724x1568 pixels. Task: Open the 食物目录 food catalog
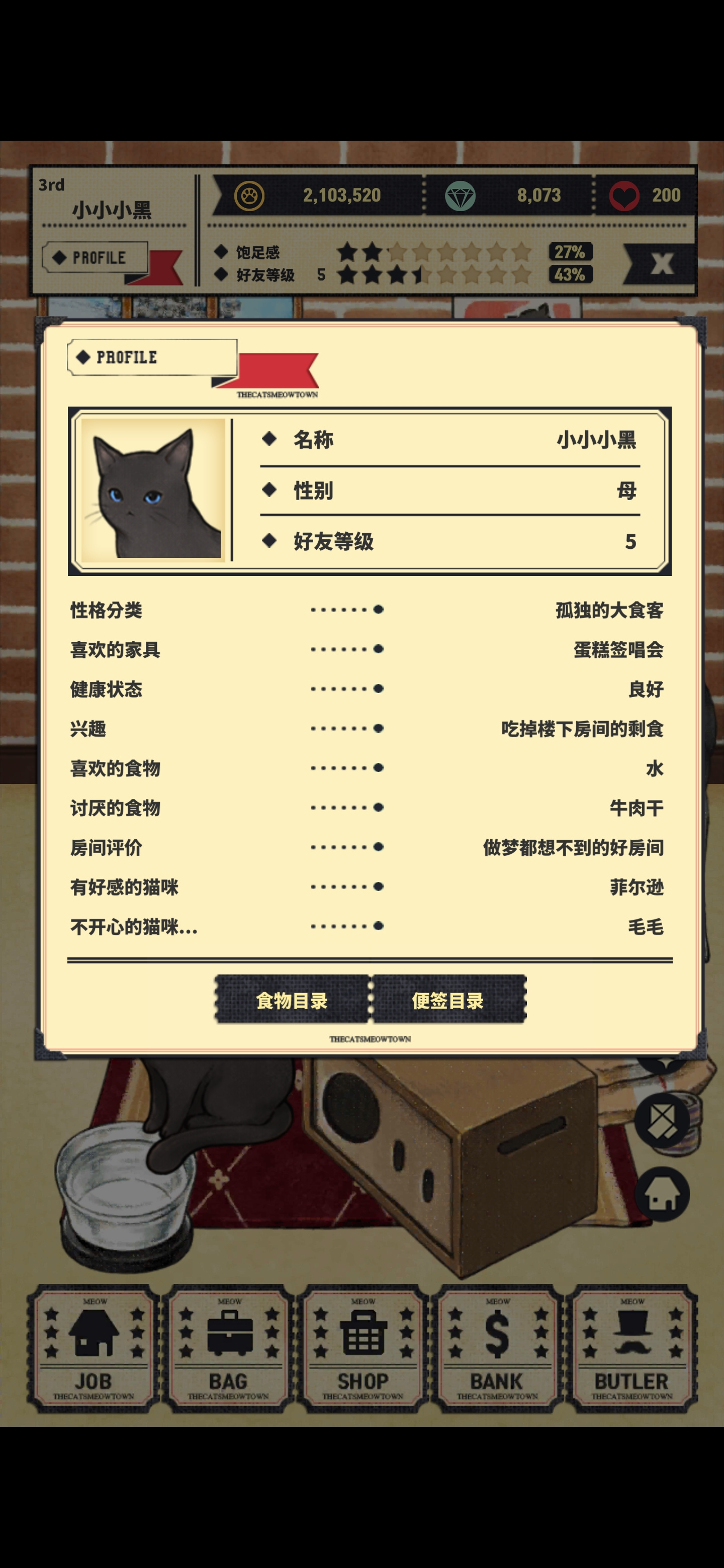point(292,1000)
